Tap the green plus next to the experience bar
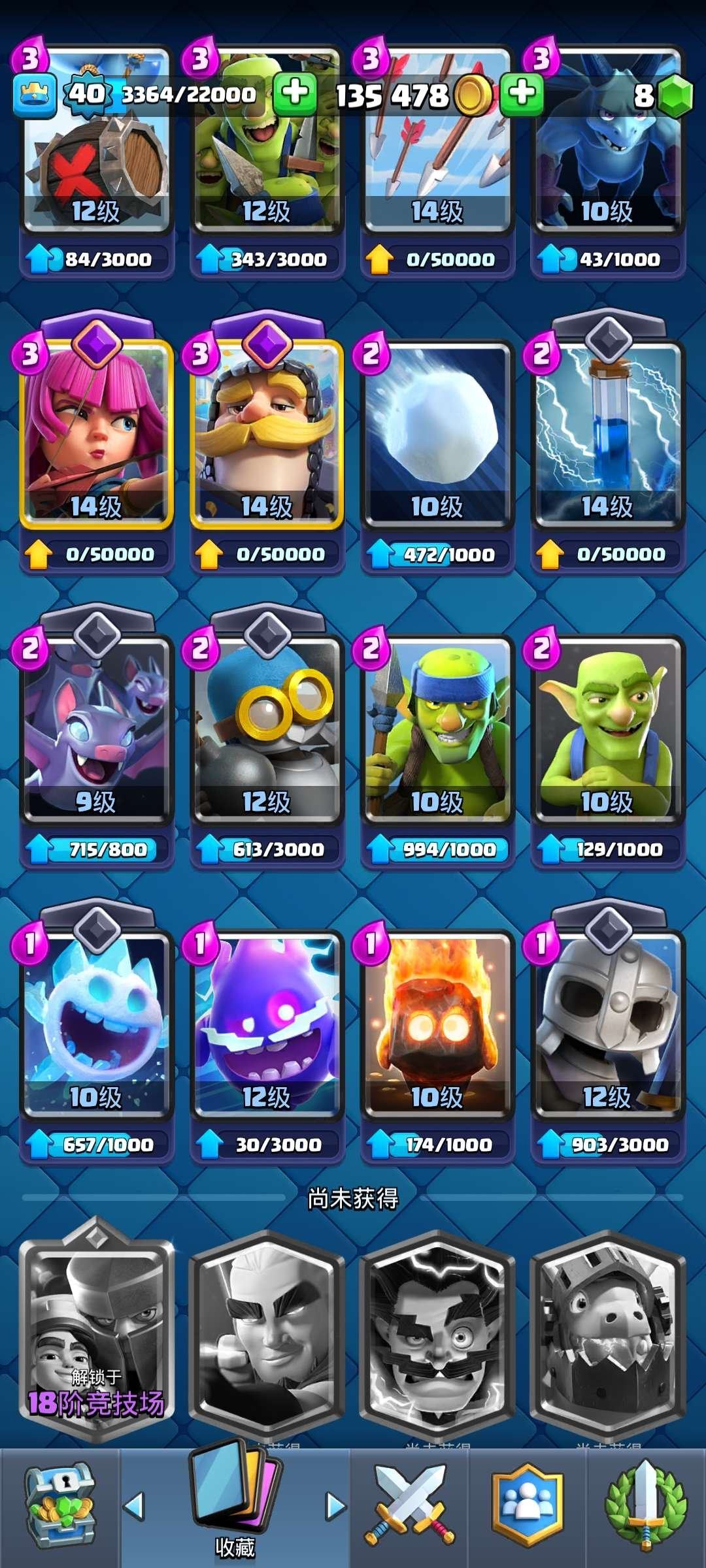 (x=295, y=93)
